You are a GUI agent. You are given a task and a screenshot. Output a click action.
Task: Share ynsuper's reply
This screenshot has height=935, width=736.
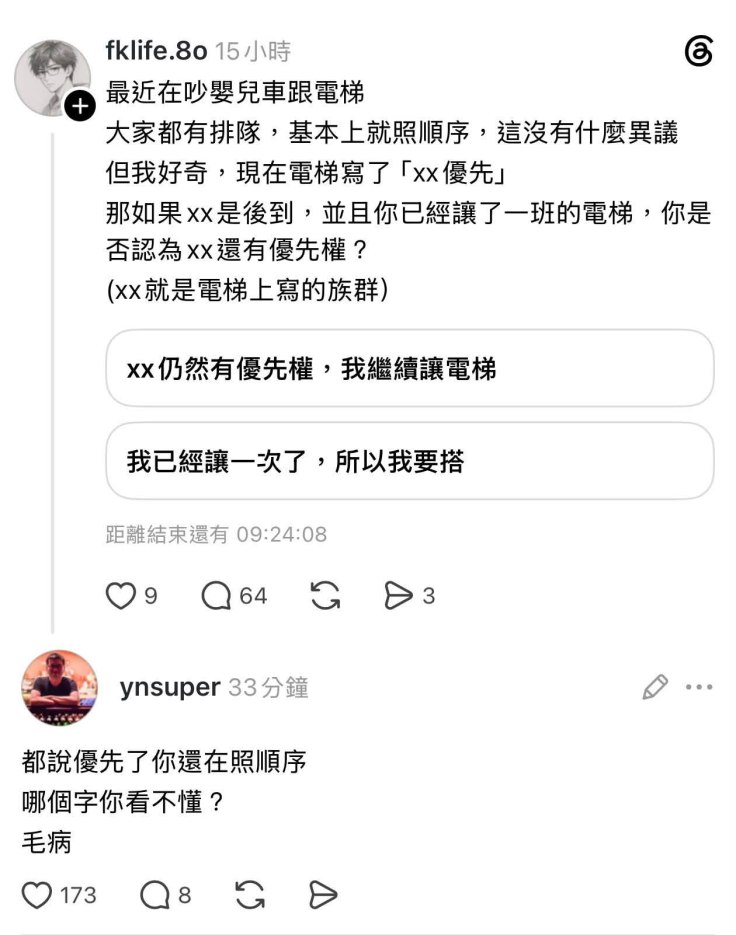point(323,895)
